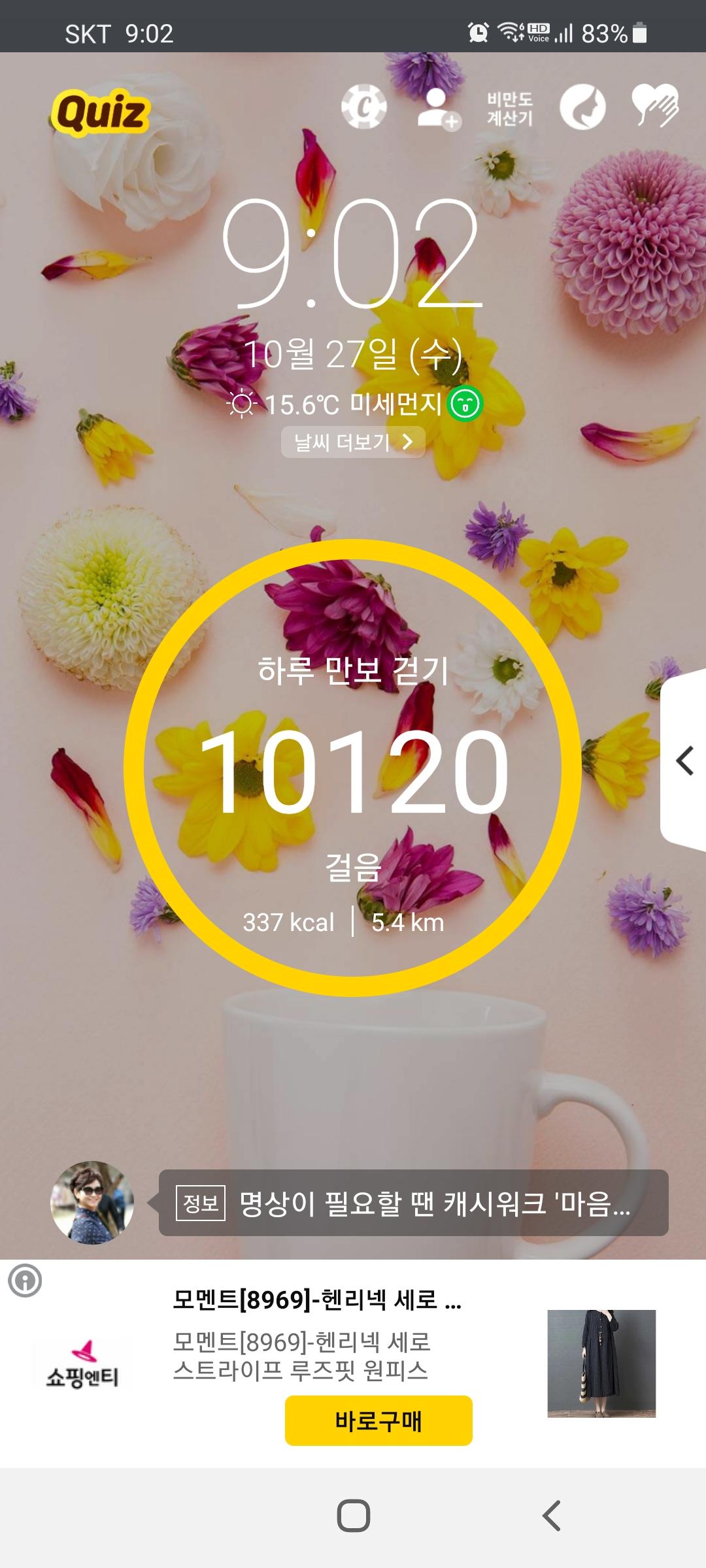Open the Quiz button
706x1568 pixels.
point(100,112)
